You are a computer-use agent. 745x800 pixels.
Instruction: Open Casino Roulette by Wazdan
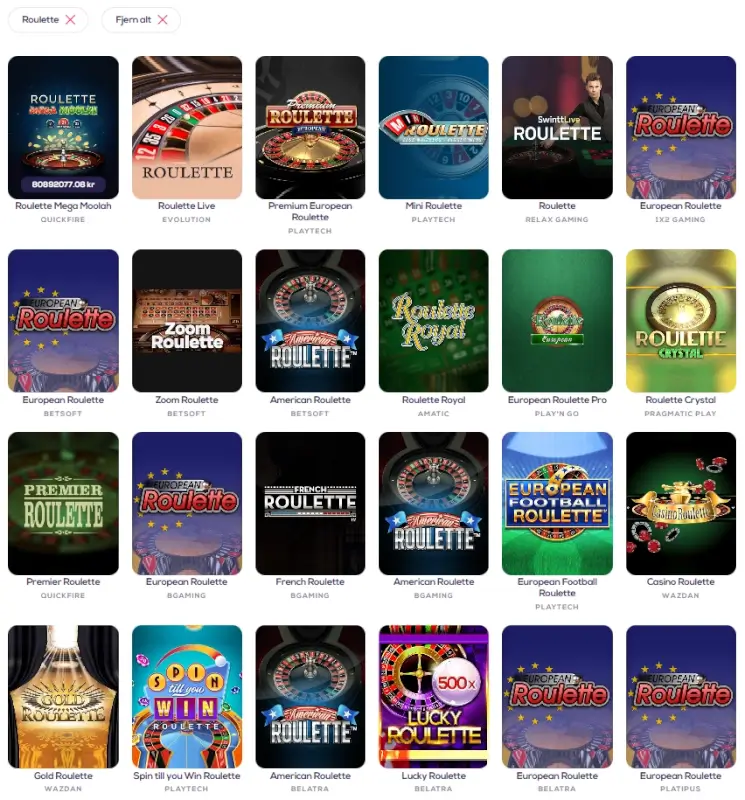pos(680,503)
